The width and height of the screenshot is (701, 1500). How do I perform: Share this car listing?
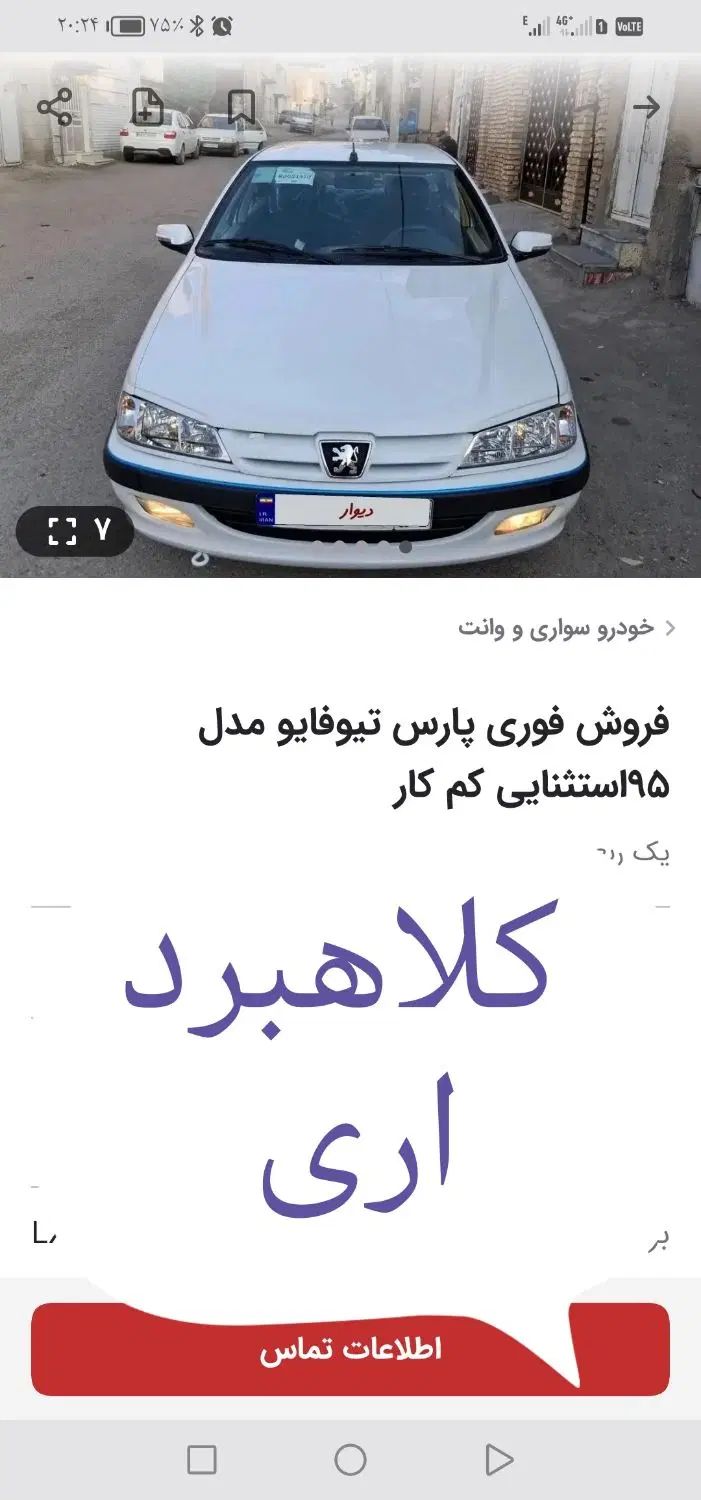[x=55, y=107]
